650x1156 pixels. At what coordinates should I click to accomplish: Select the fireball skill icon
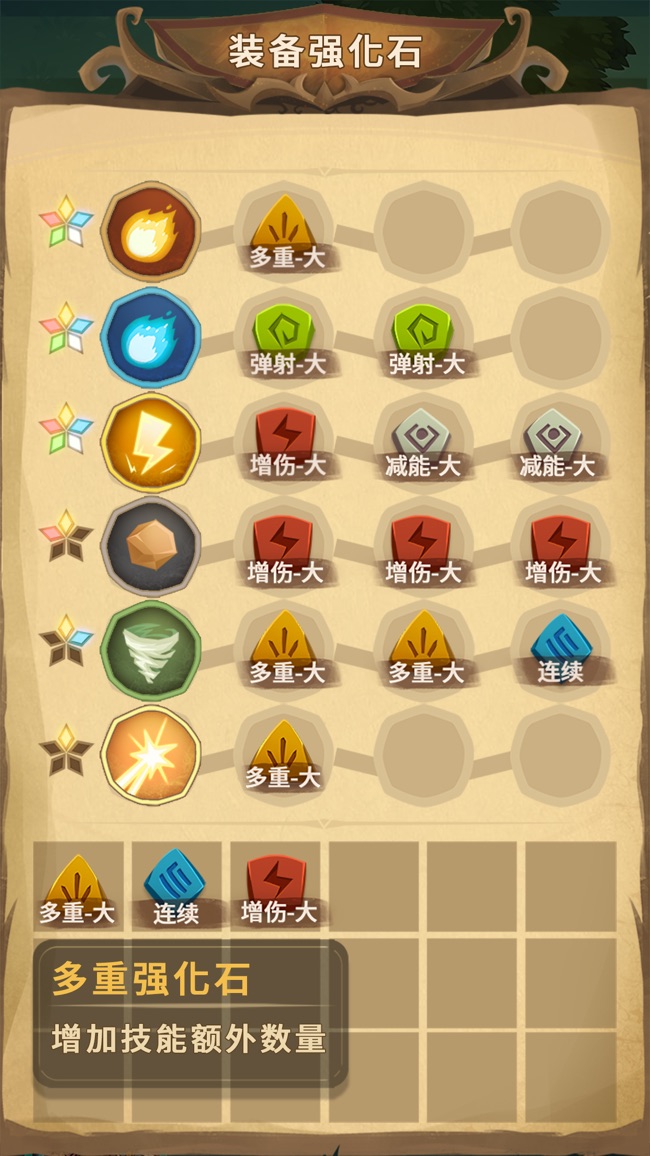[x=151, y=232]
